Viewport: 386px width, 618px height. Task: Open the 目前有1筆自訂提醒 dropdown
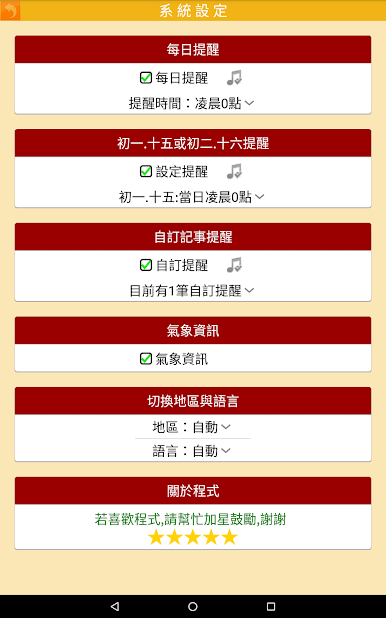point(192,291)
